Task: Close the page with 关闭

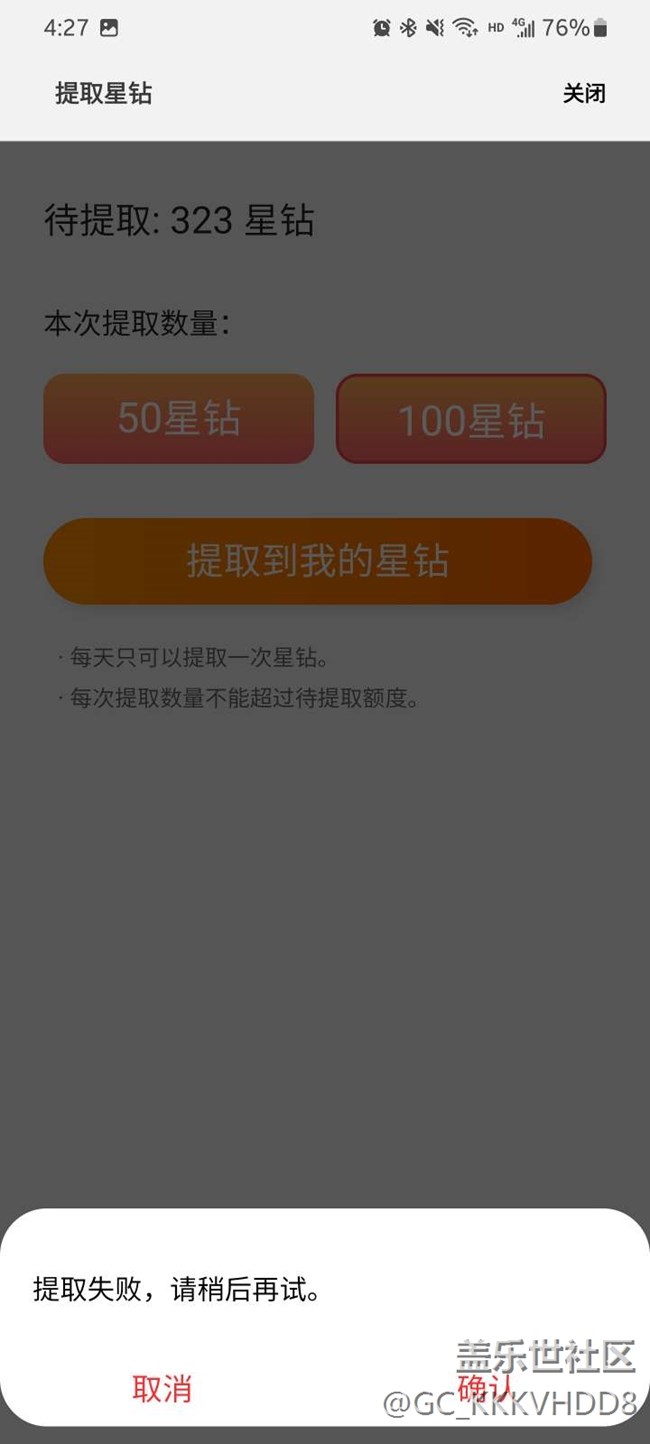Action: tap(584, 94)
